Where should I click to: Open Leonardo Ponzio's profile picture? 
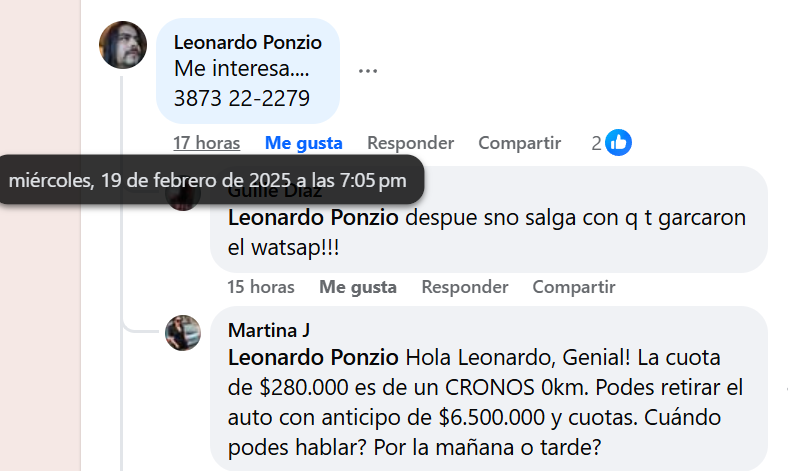tap(123, 45)
